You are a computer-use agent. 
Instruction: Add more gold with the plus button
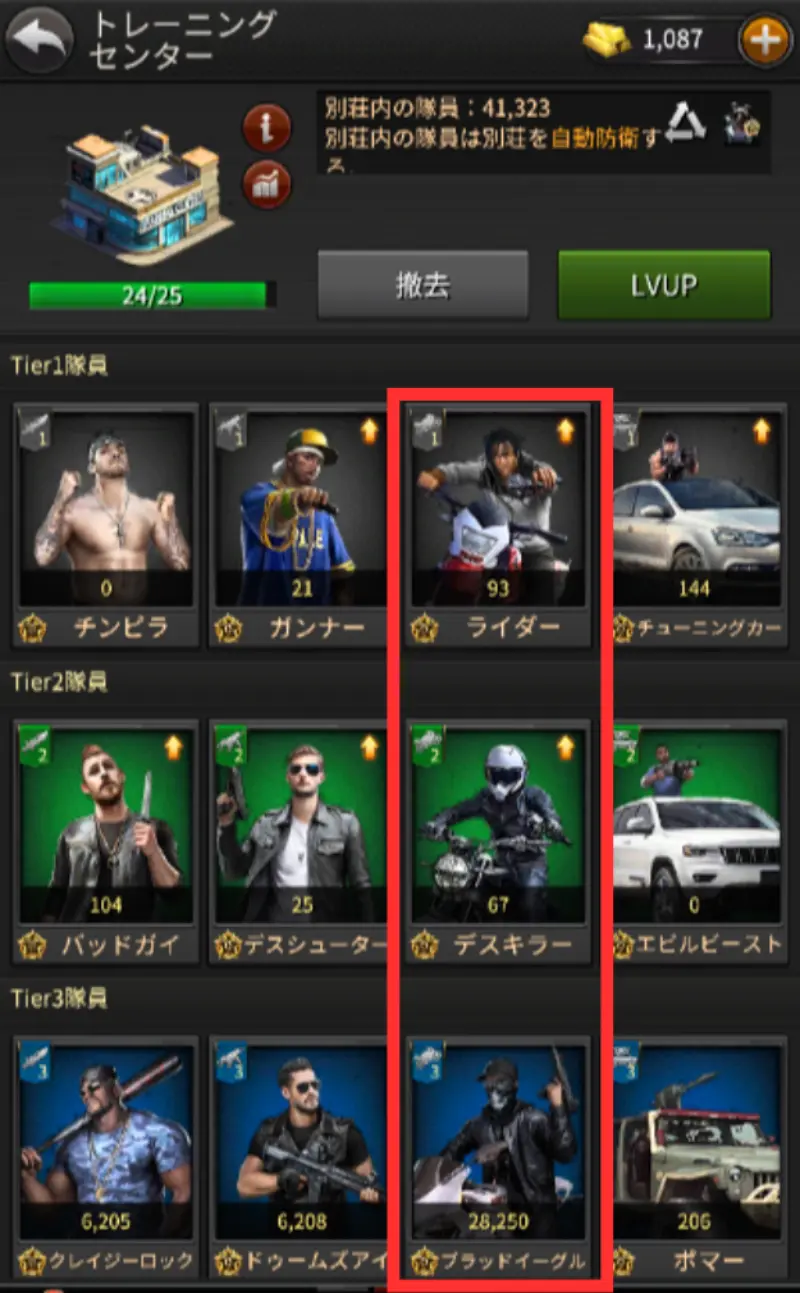click(x=765, y=41)
